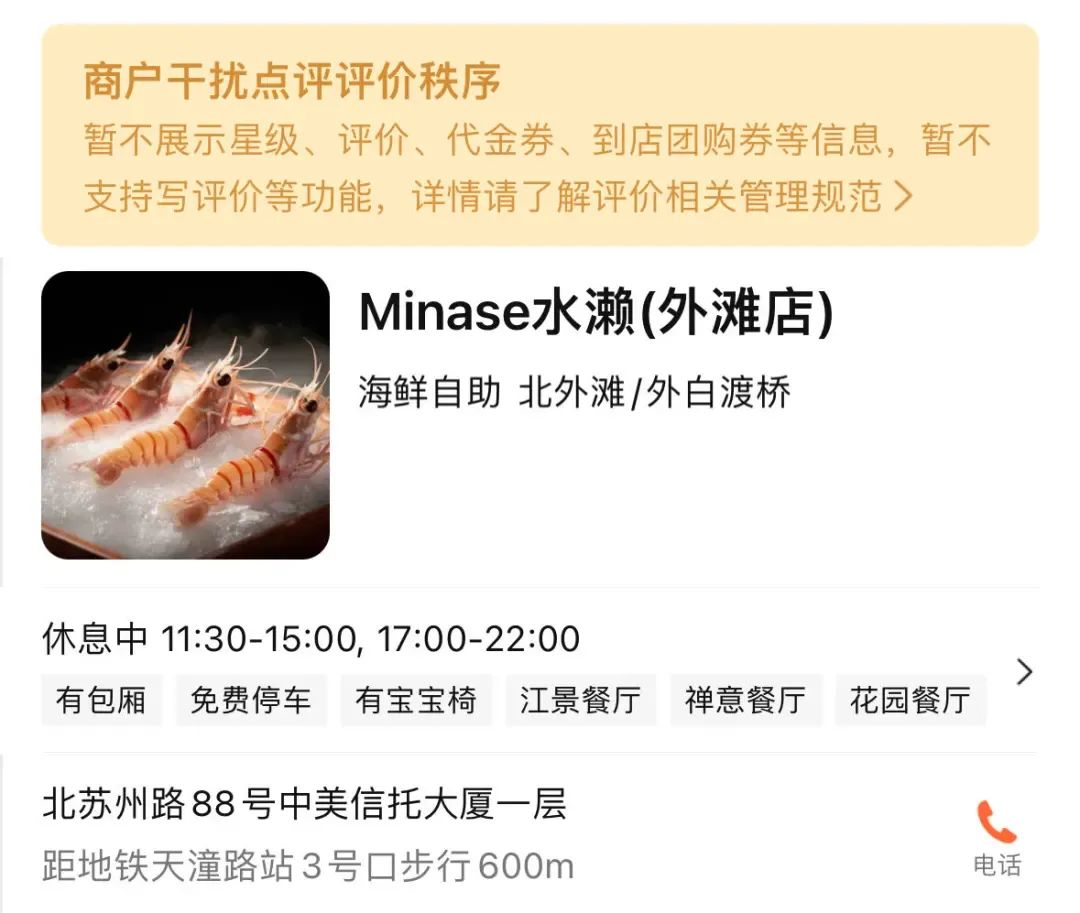1080x913 pixels.
Task: Expand business hours and facilities details
Action: 1024,672
